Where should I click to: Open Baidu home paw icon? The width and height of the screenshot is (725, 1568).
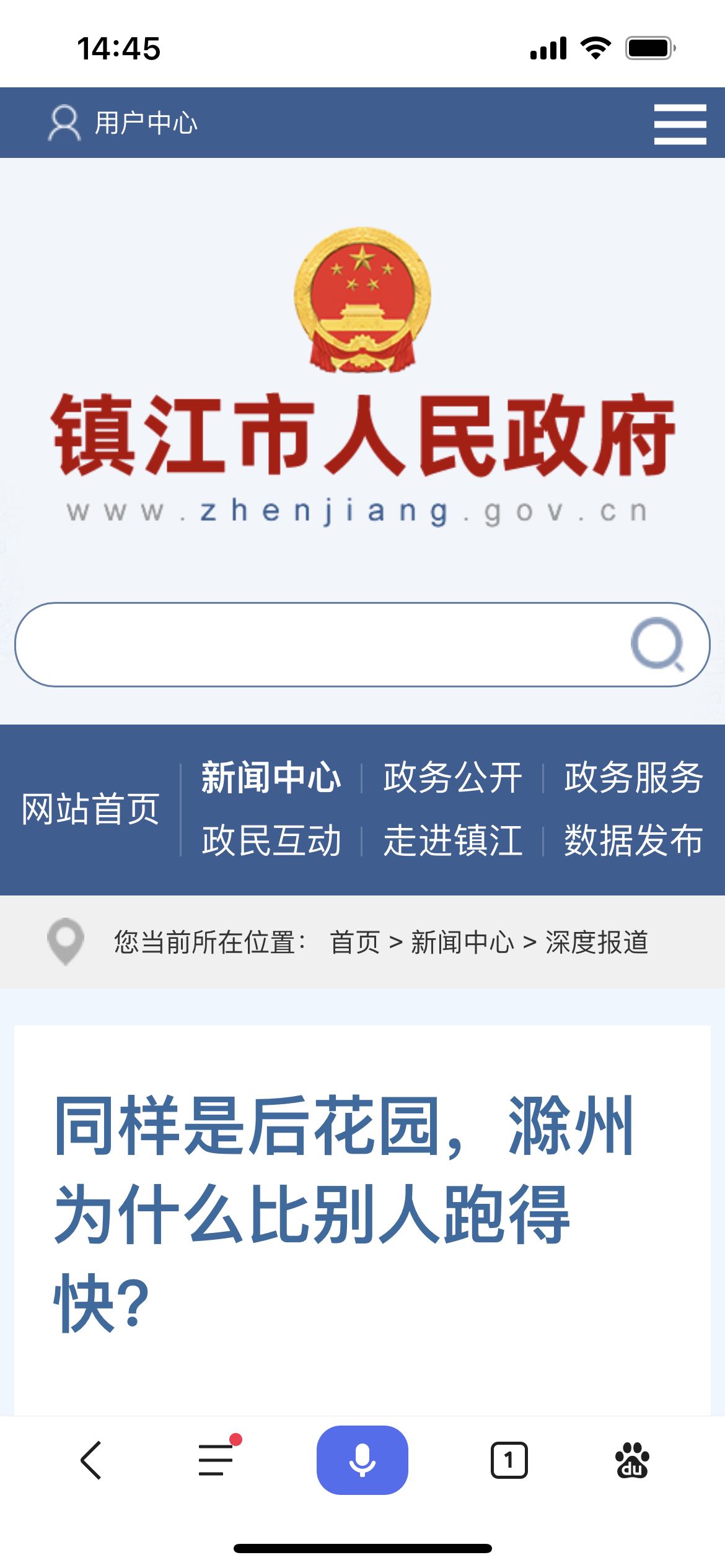(x=632, y=1460)
